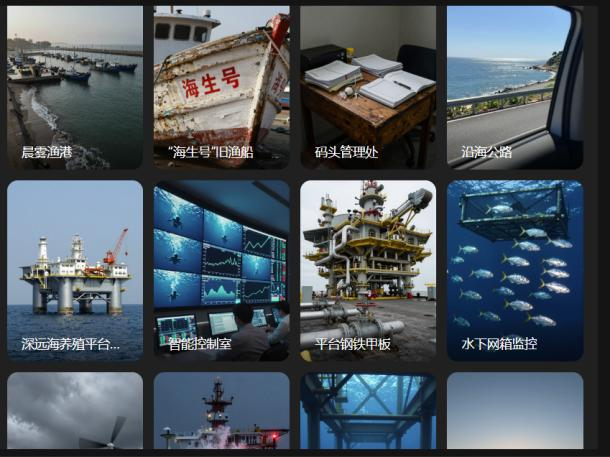View the 沿海公路 scene card
Screen dimensions: 610x457
pos(514,87)
